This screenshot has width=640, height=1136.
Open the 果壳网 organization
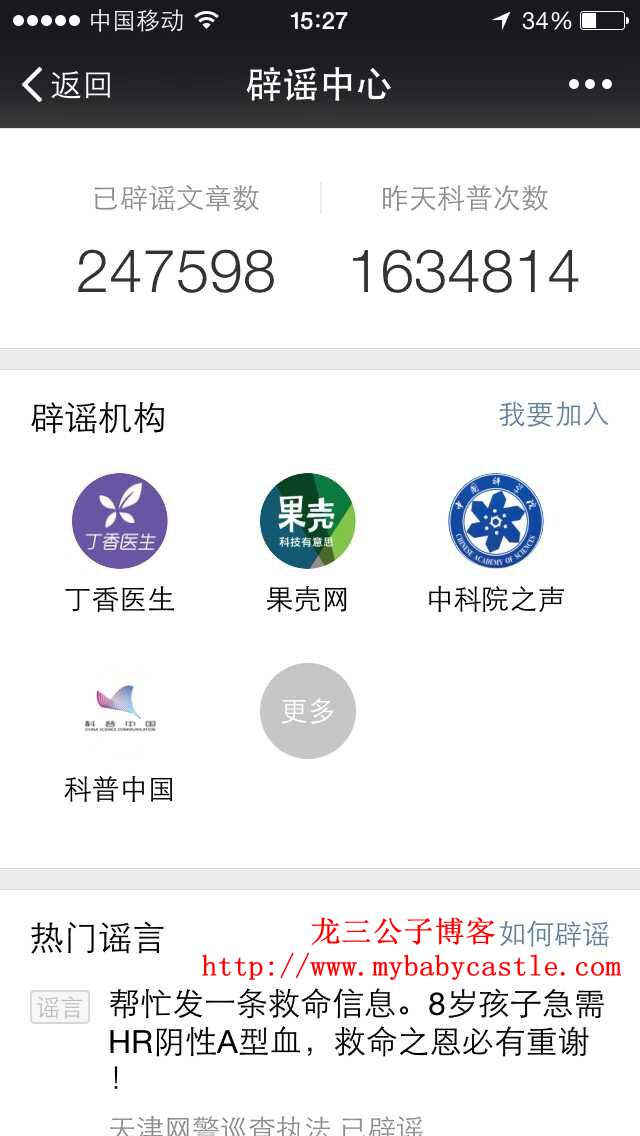click(x=307, y=543)
